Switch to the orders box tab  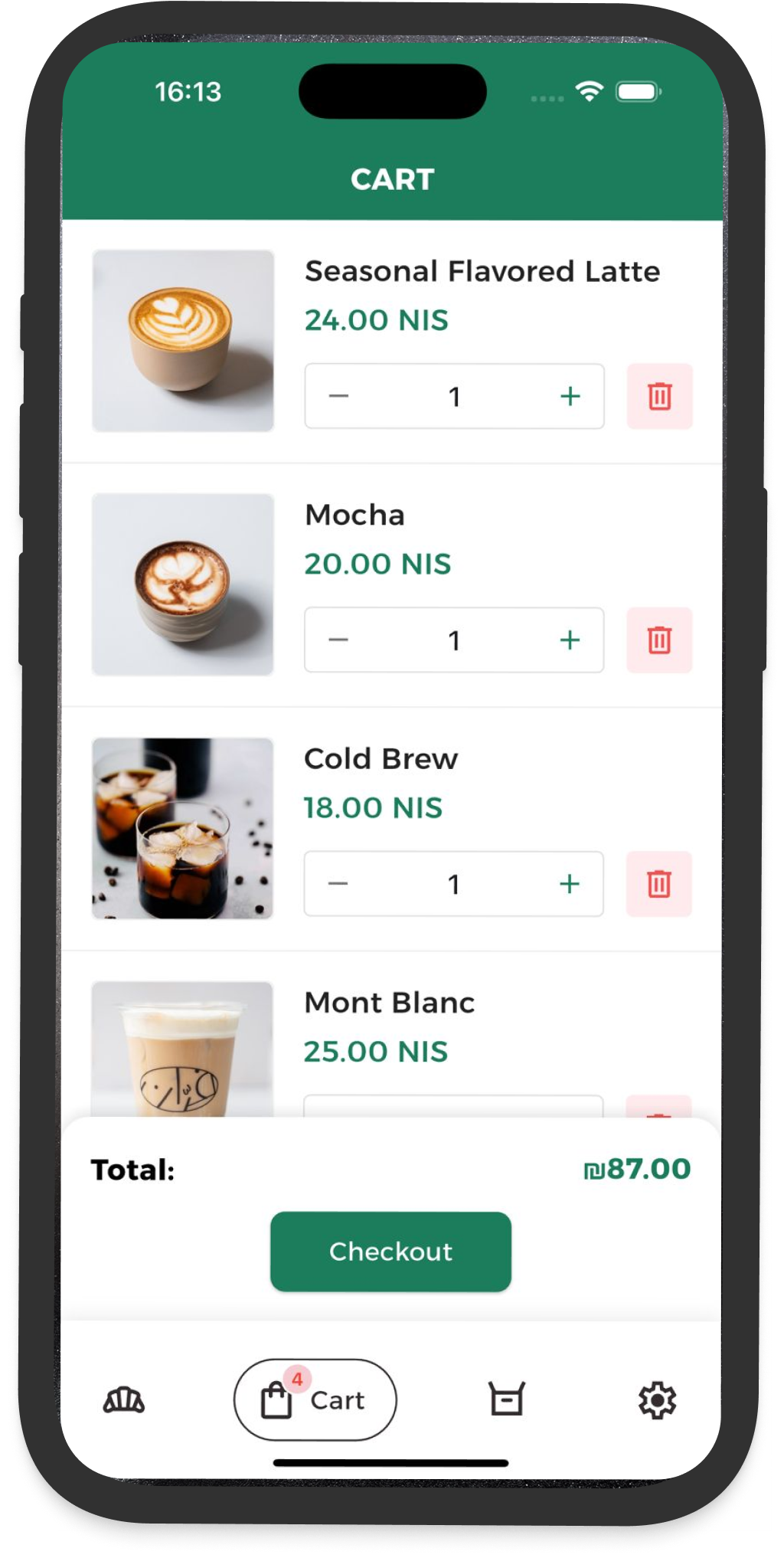(x=506, y=1399)
